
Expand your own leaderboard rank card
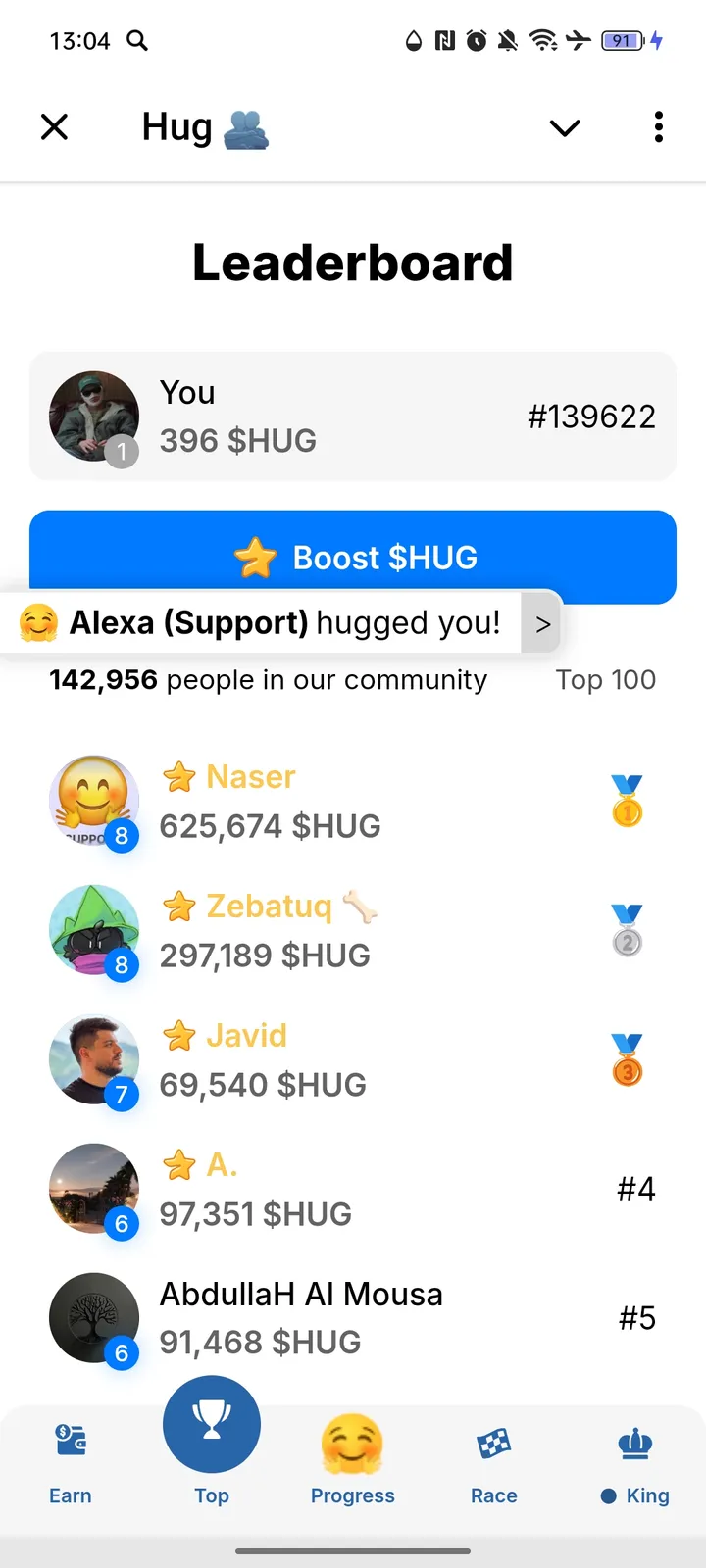[353, 416]
